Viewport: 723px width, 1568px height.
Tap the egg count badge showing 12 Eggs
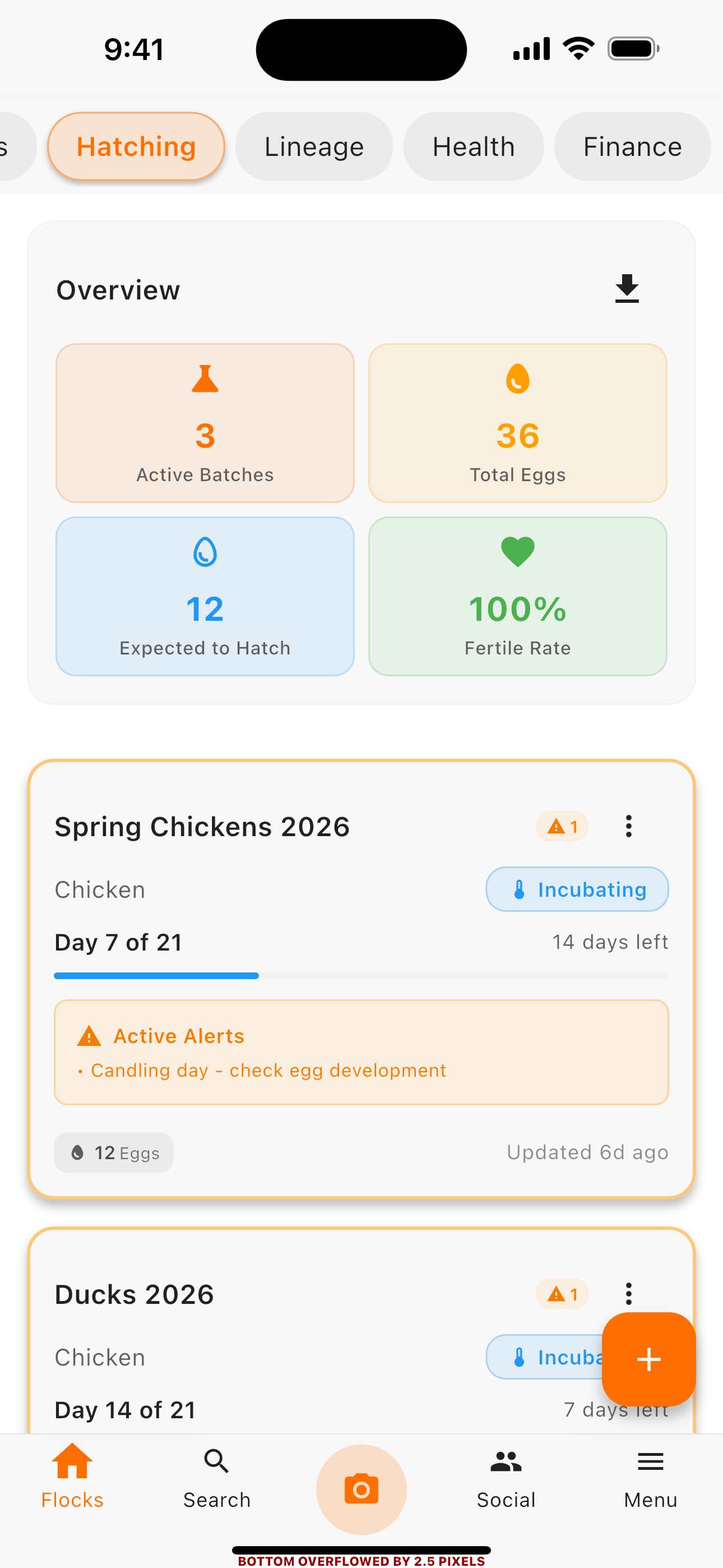tap(113, 1152)
